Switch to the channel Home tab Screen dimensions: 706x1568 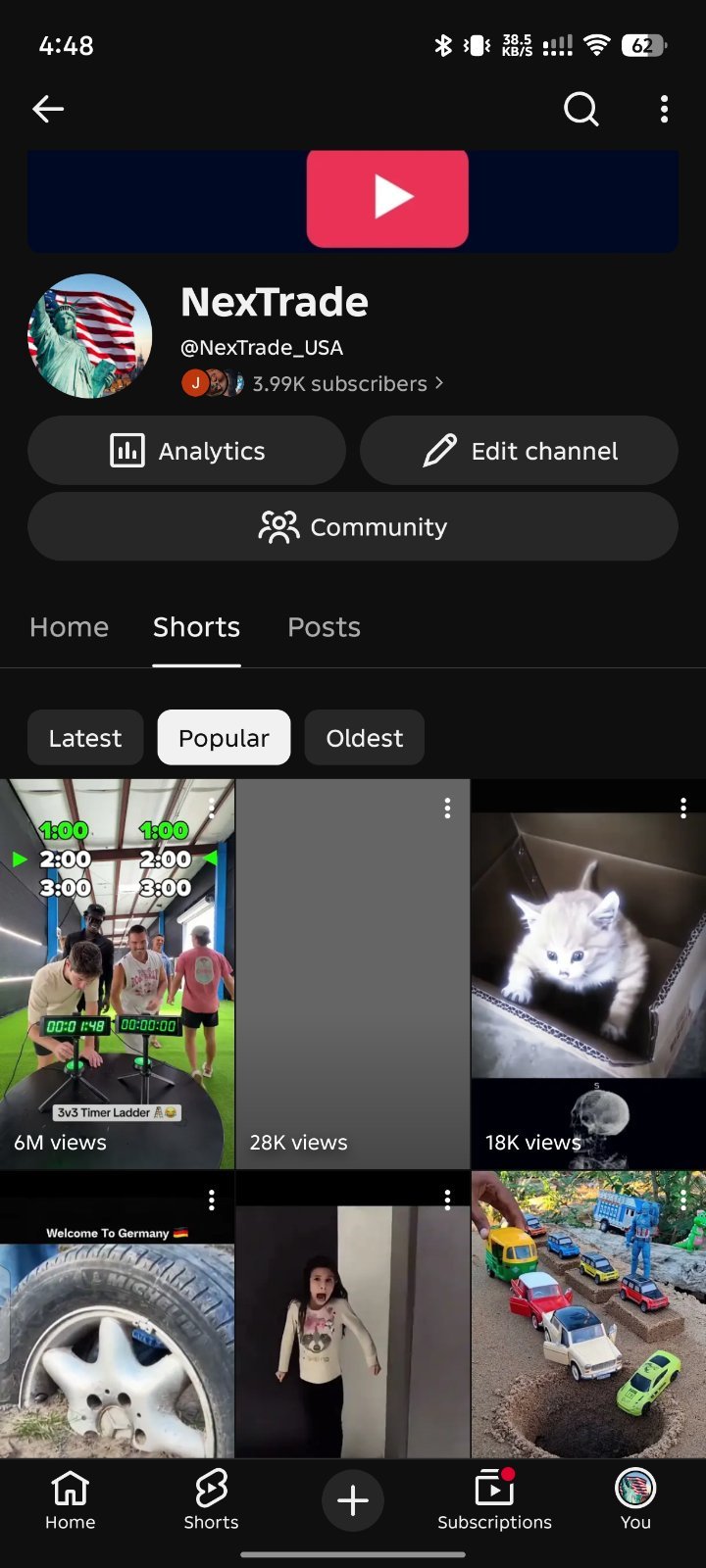coord(70,627)
